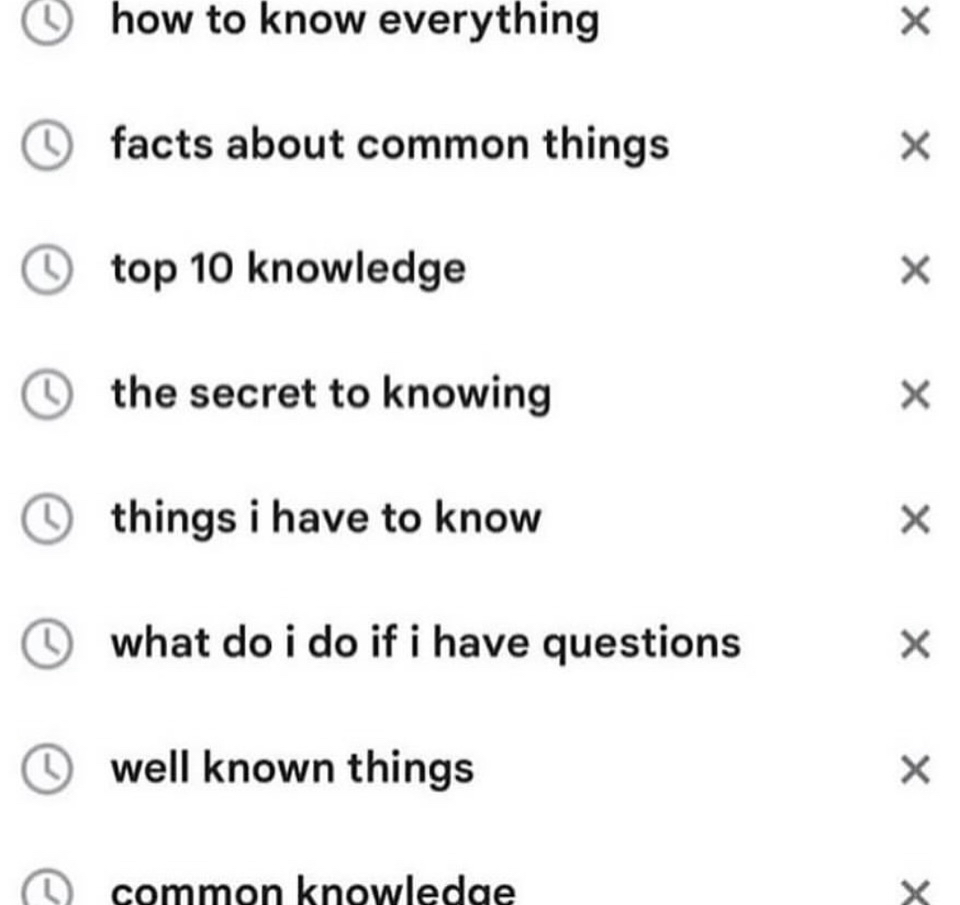Open 'what do i do if i have questions'
The image size is (960, 905).
point(425,643)
